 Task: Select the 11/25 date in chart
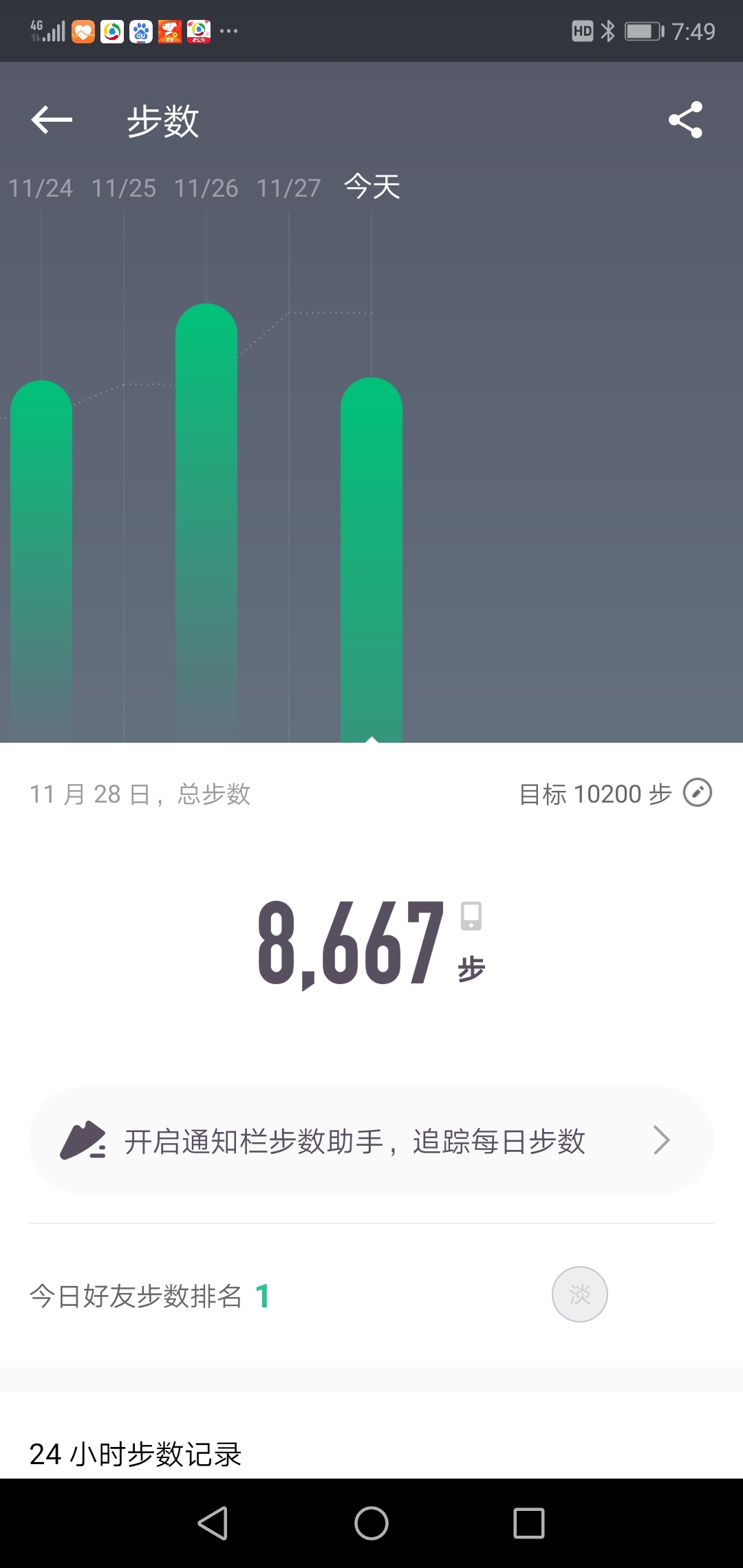click(124, 188)
